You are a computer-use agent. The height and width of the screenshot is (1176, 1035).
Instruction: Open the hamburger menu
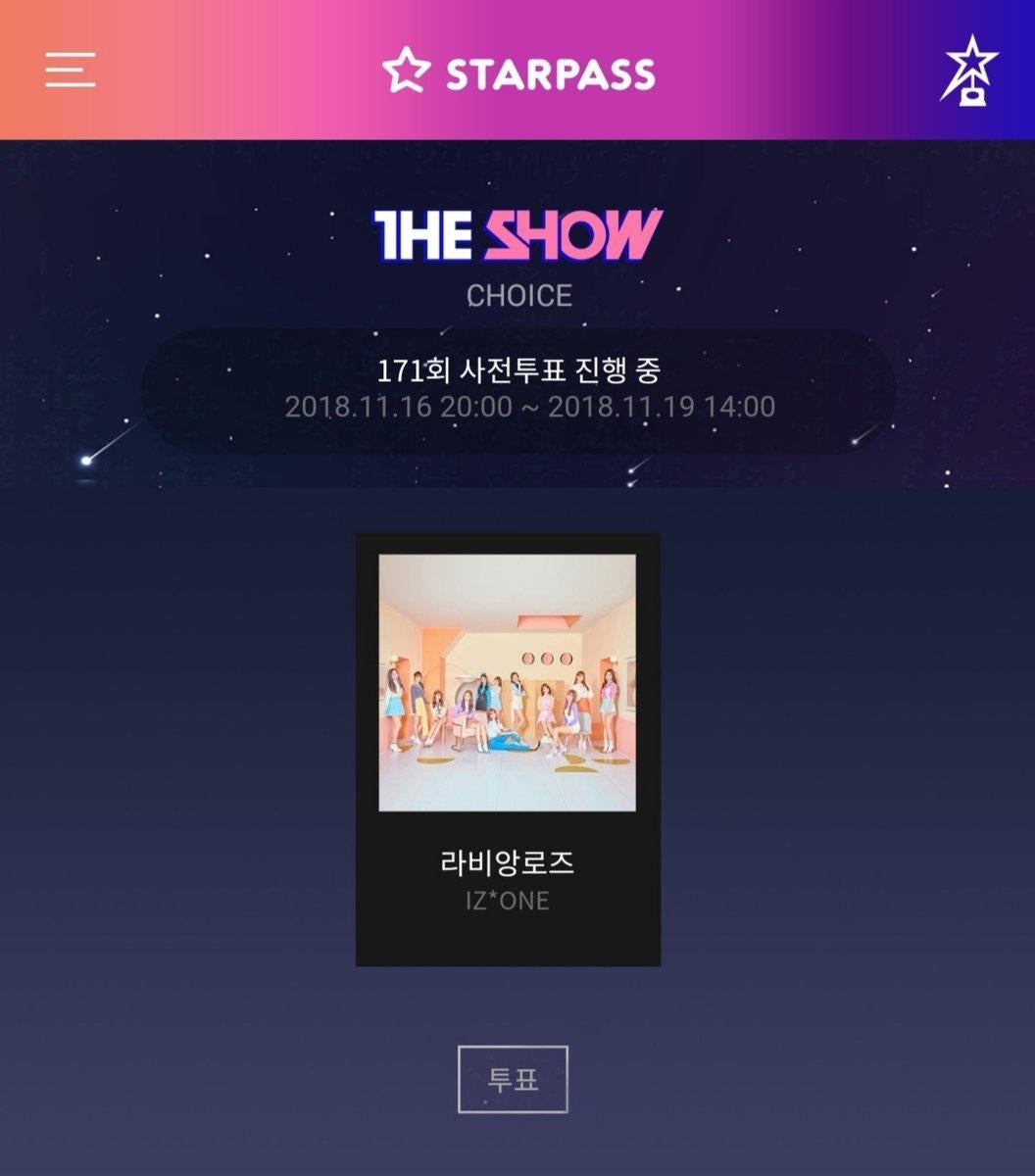pyautogui.click(x=70, y=71)
